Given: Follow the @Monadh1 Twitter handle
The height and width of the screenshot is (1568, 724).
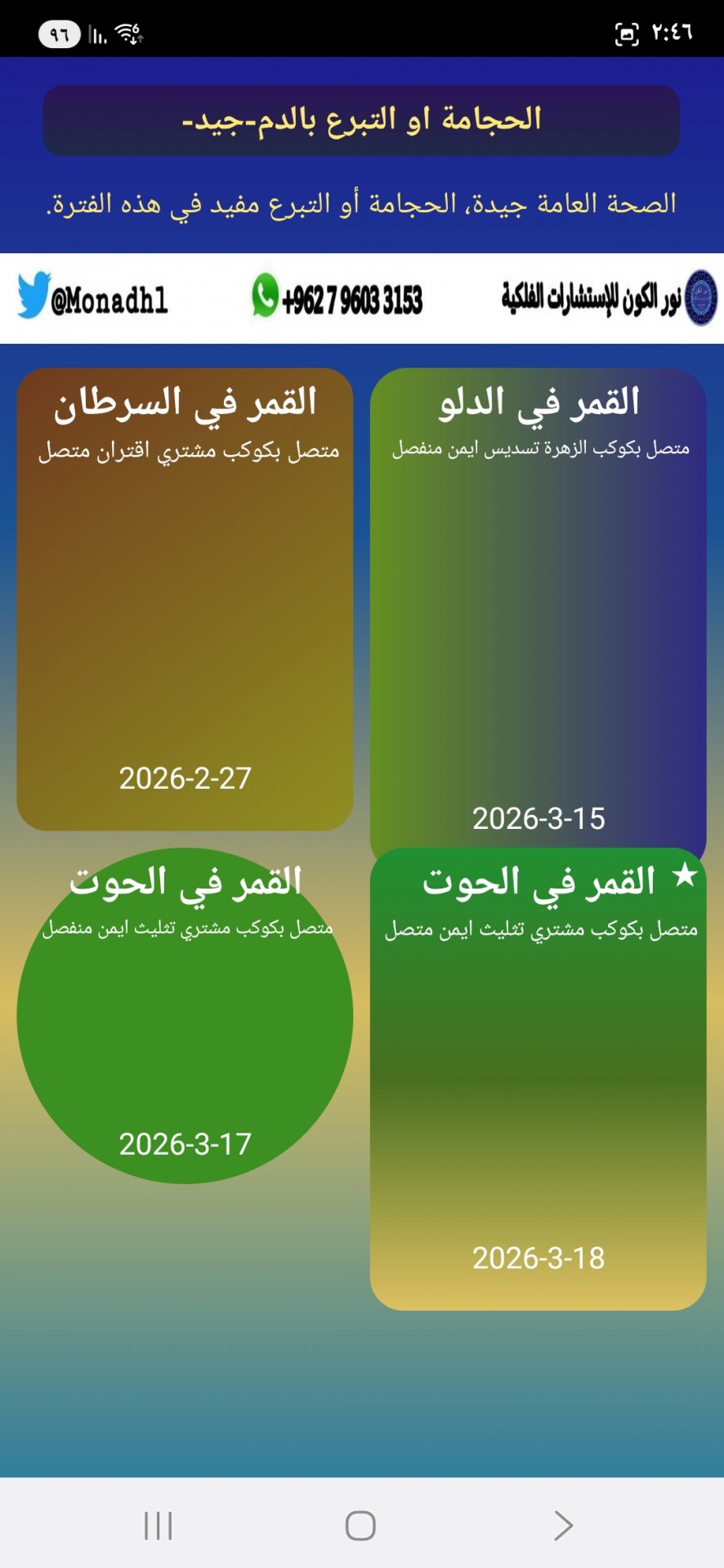Looking at the screenshot, I should point(110,299).
